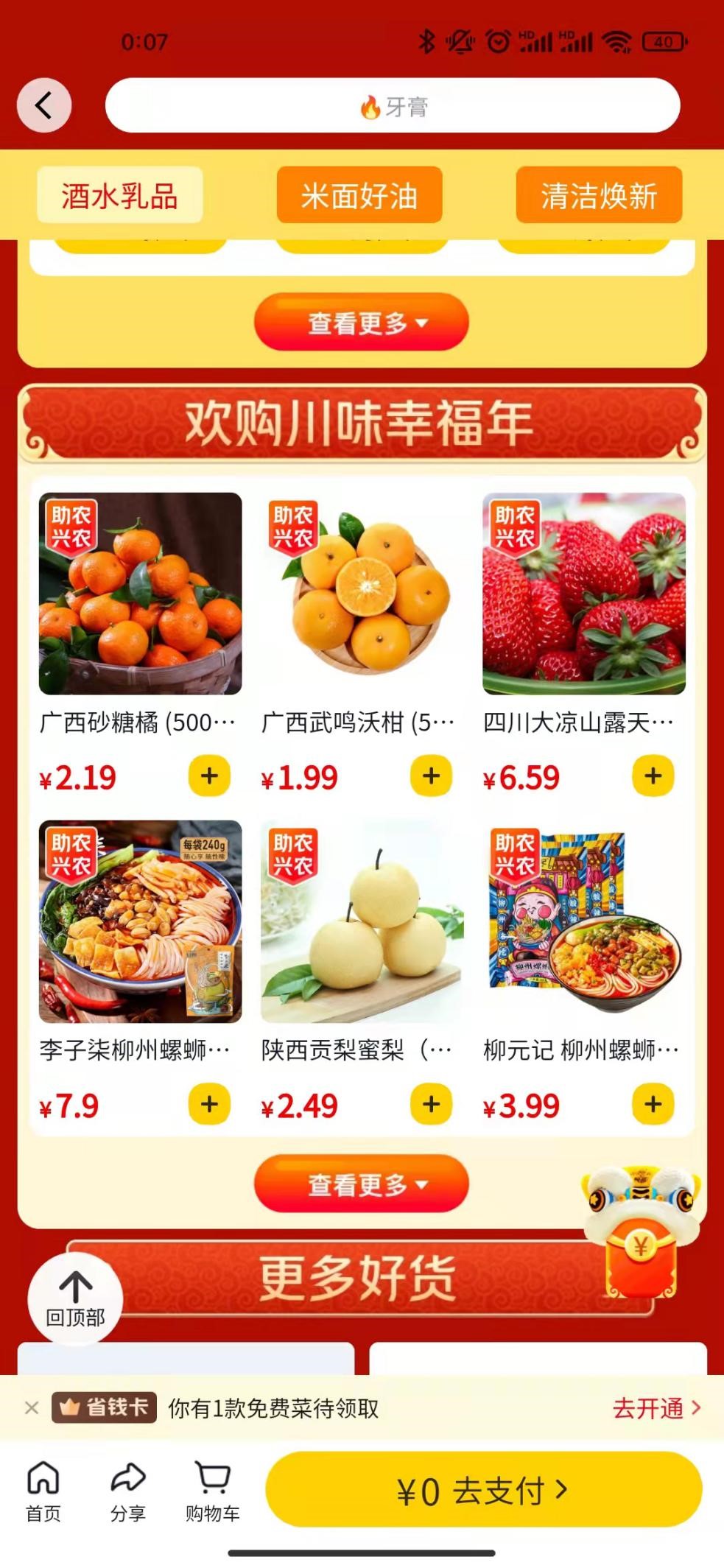The image size is (724, 1568).
Task: Add 李子柒柳州螺蛳 to cart
Action: coord(209,1104)
